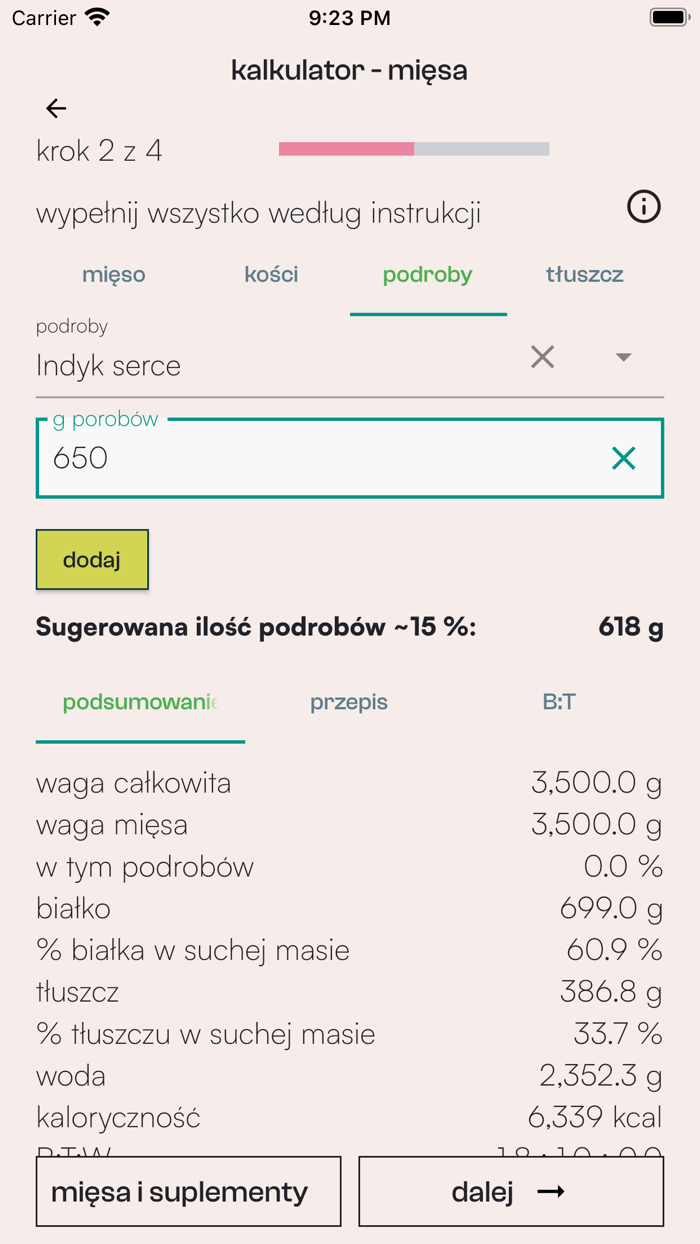Clear the Indyk serce selection
The height and width of the screenshot is (1244, 700).
click(542, 357)
